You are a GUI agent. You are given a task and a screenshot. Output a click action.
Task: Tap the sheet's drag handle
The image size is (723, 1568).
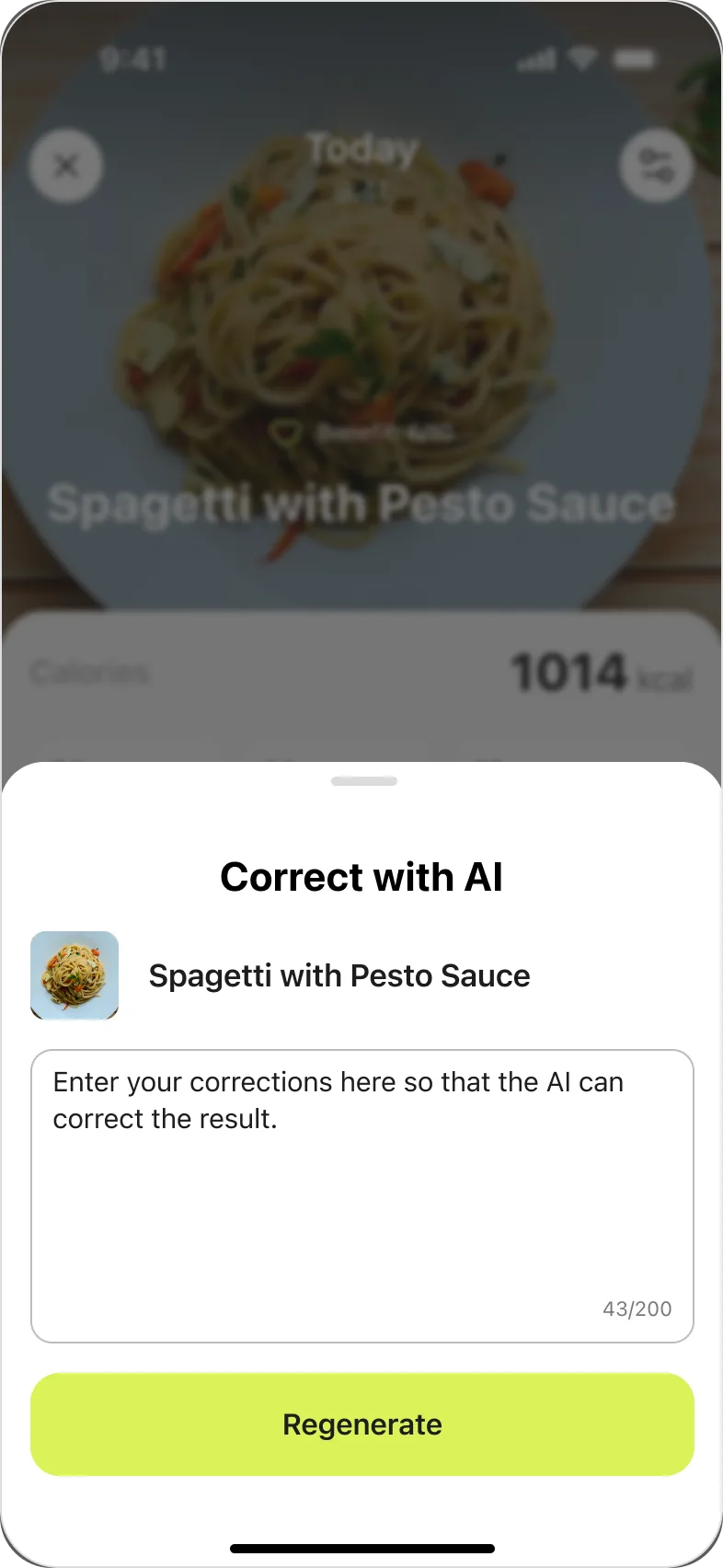click(x=364, y=781)
